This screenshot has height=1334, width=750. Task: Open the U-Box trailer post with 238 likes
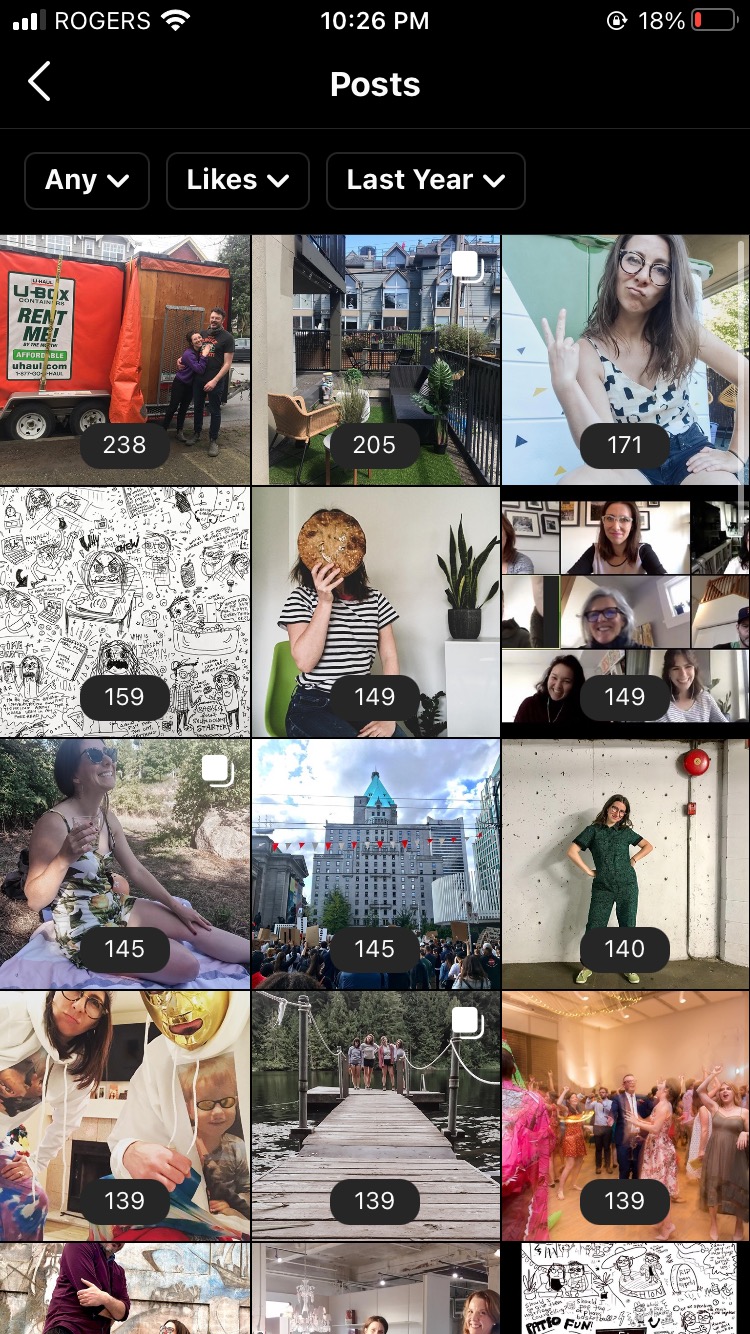[x=124, y=360]
